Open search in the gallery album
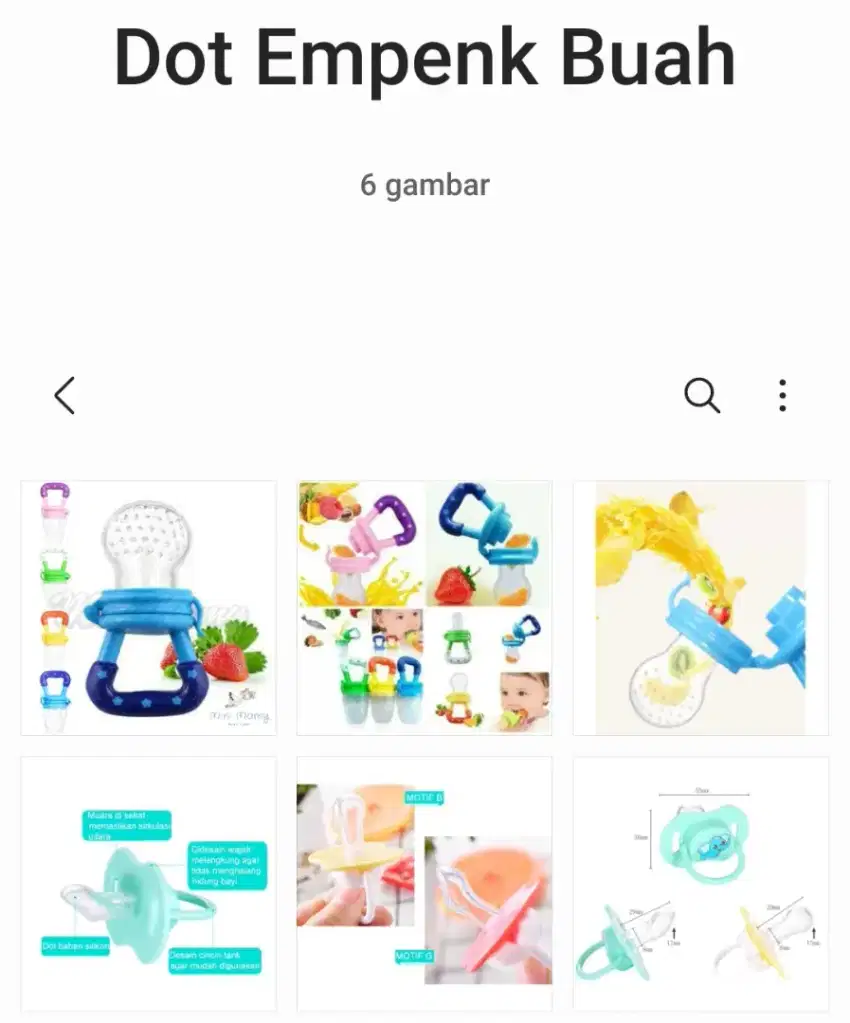Image resolution: width=850 pixels, height=1023 pixels. 701,396
